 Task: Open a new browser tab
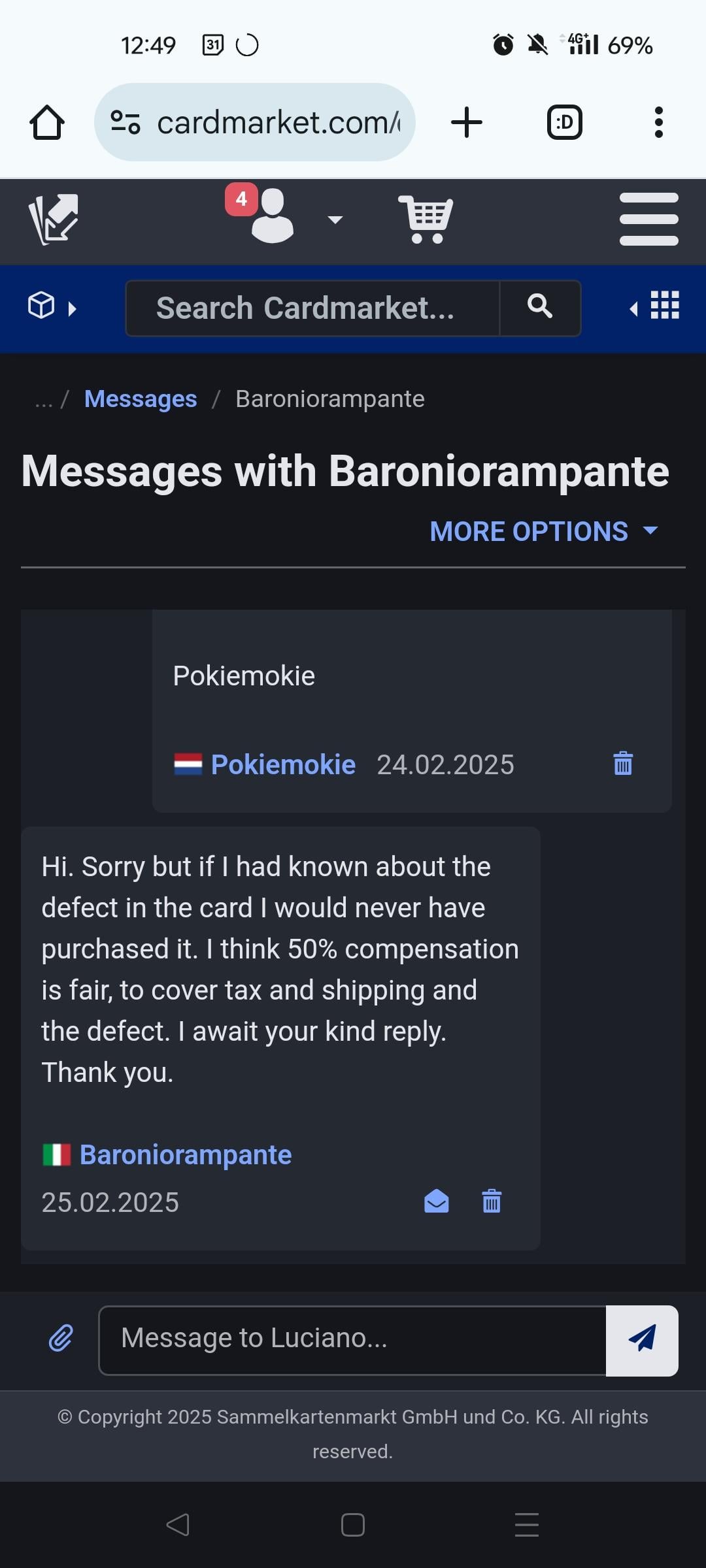pyautogui.click(x=467, y=123)
